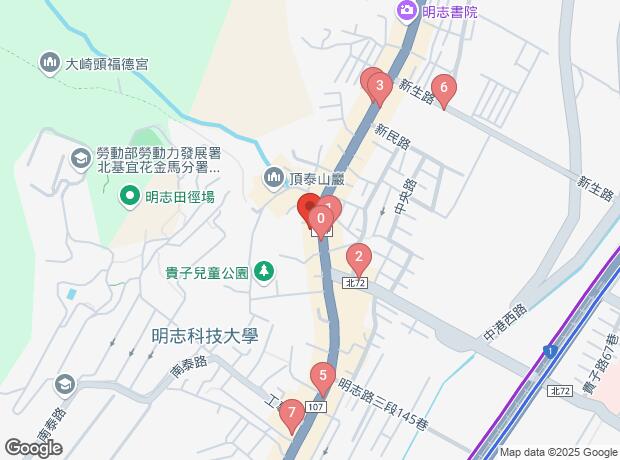
Task: Open the 勞動部勞動力發展署 place pin
Action: 80,159
